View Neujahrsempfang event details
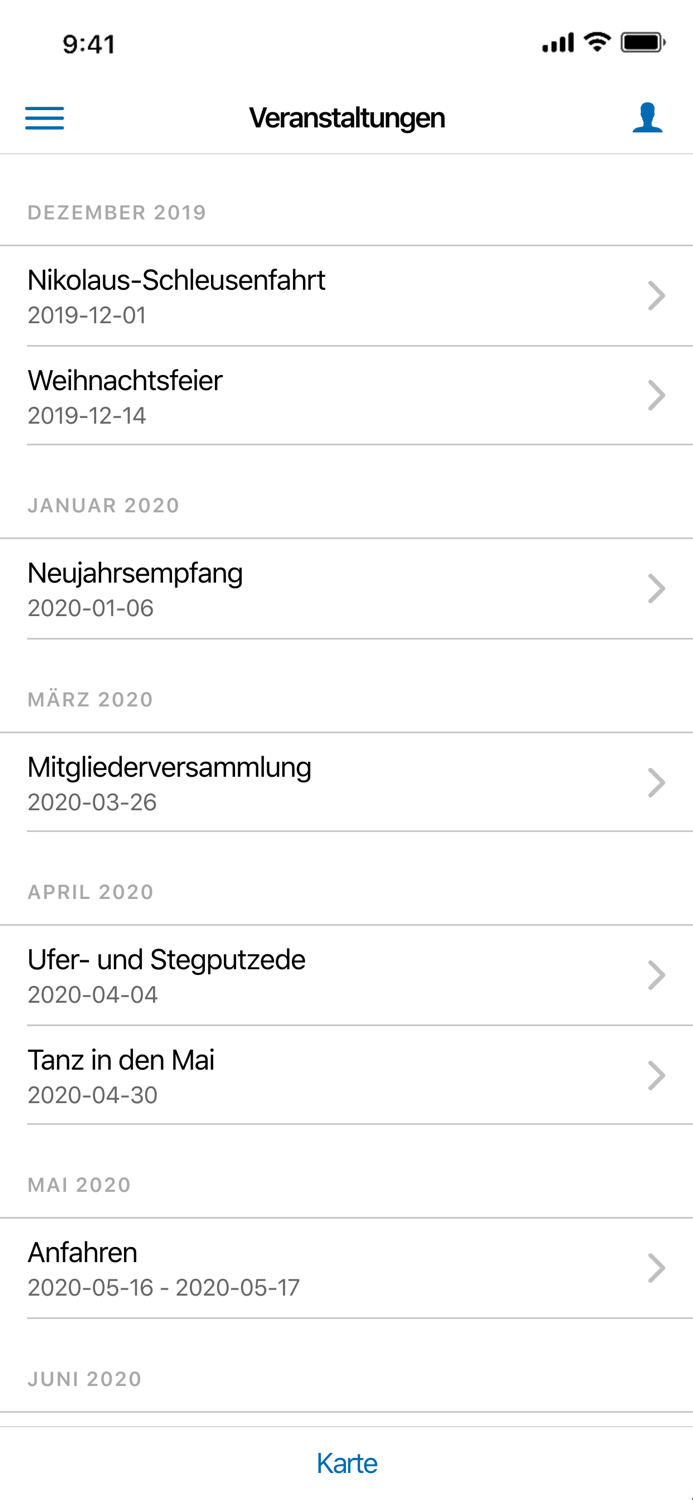Image resolution: width=693 pixels, height=1500 pixels. (346, 589)
